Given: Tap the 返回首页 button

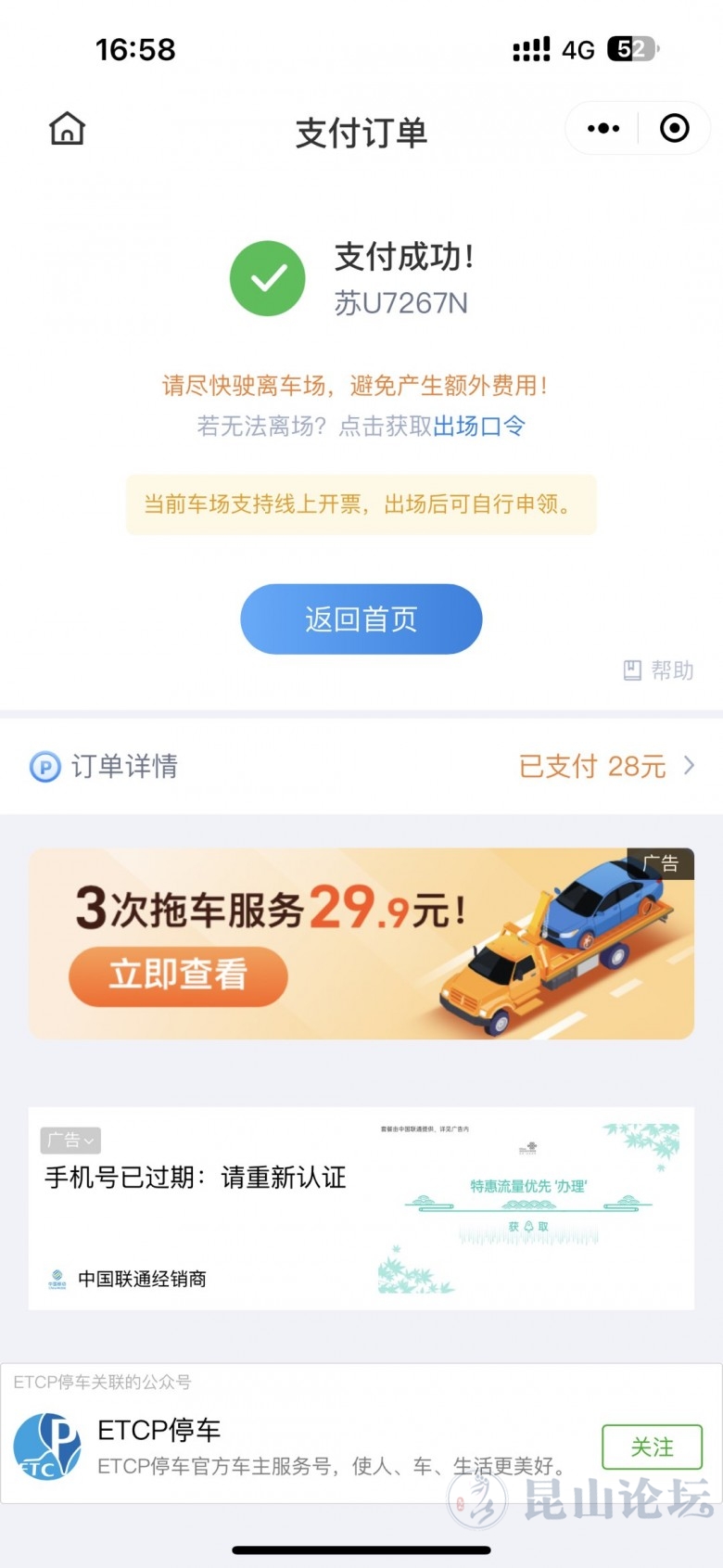Looking at the screenshot, I should pyautogui.click(x=361, y=618).
